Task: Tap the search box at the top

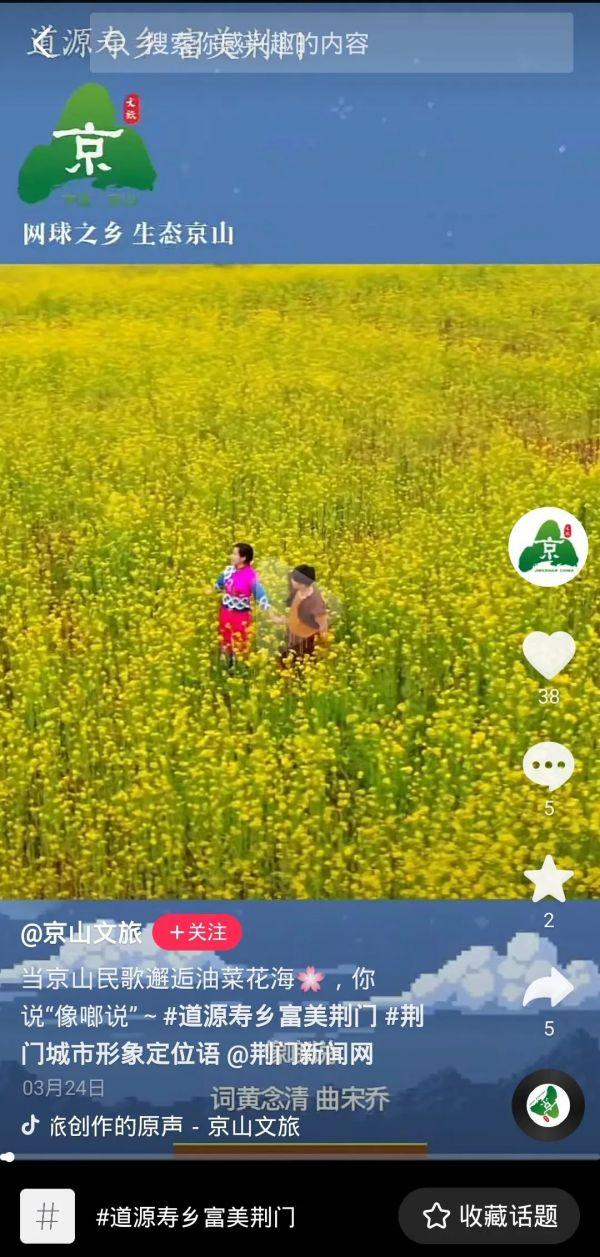Action: click(330, 43)
